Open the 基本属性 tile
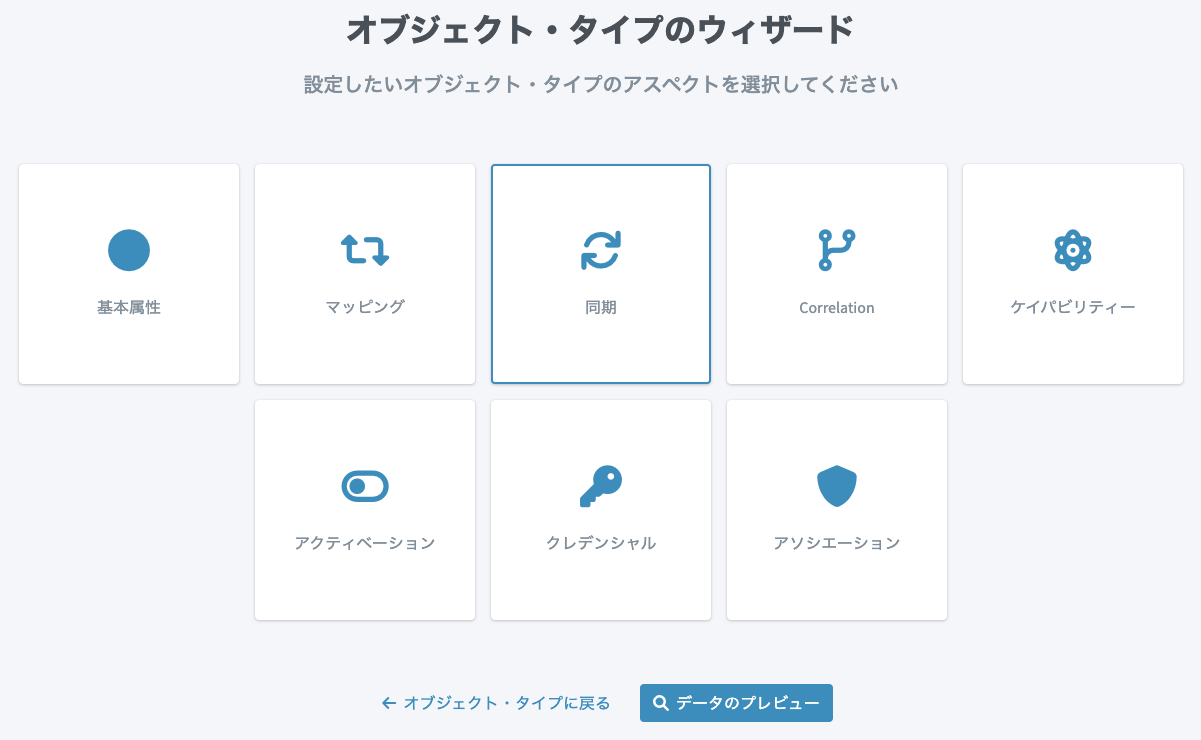The image size is (1201, 740). click(x=129, y=274)
